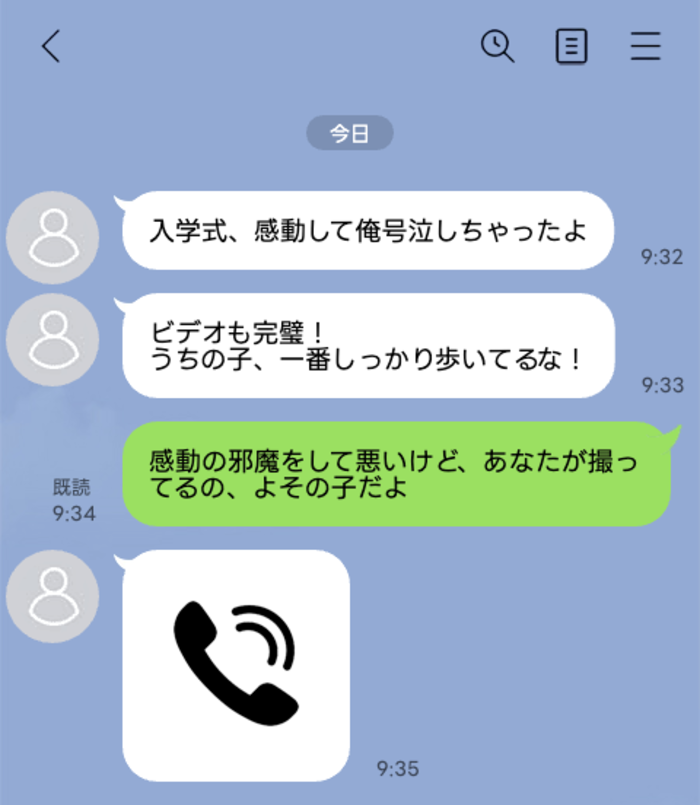The image size is (700, 805).
Task: Go back to the chat list
Action: point(51,46)
